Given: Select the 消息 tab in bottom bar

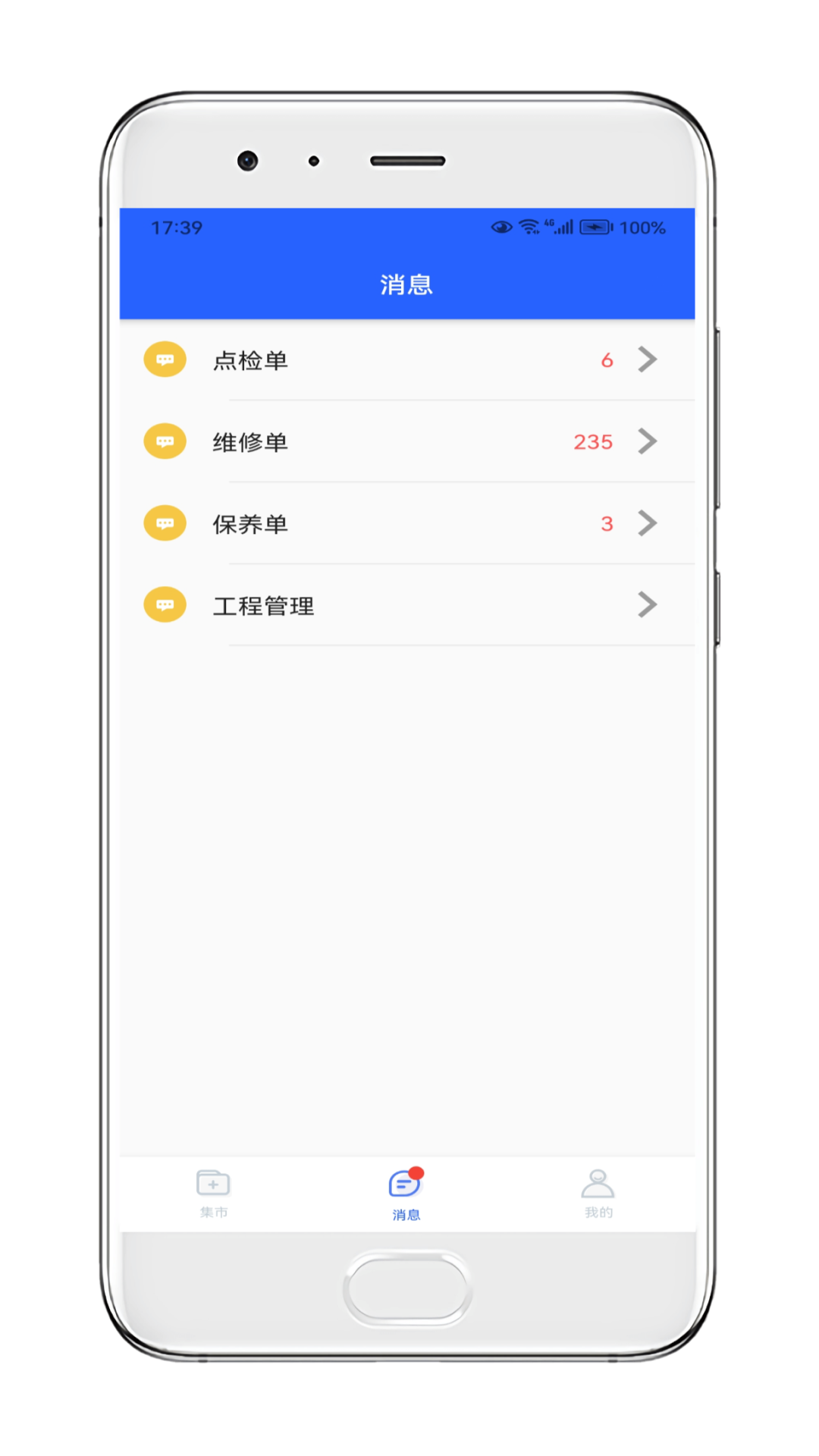Looking at the screenshot, I should pos(406,1194).
